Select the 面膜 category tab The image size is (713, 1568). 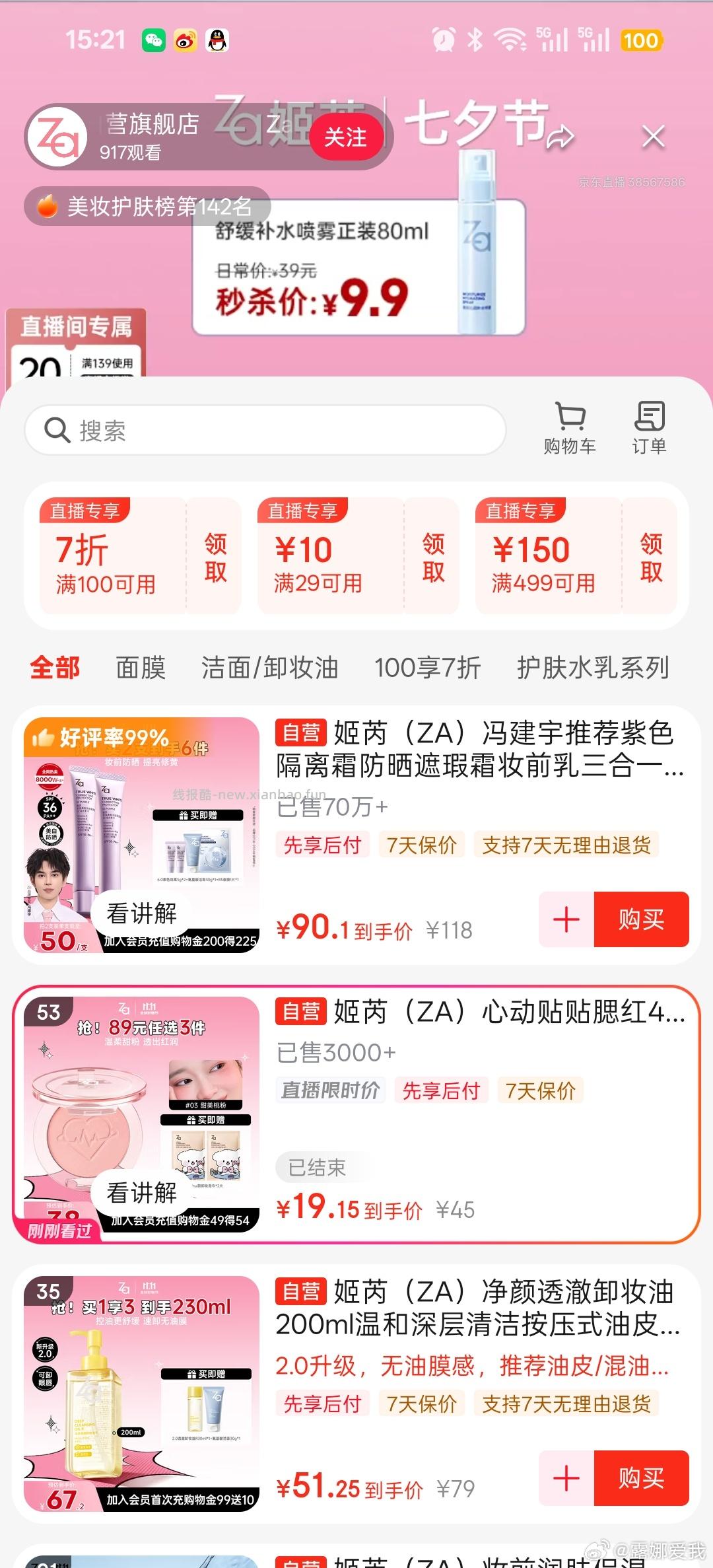tap(139, 667)
